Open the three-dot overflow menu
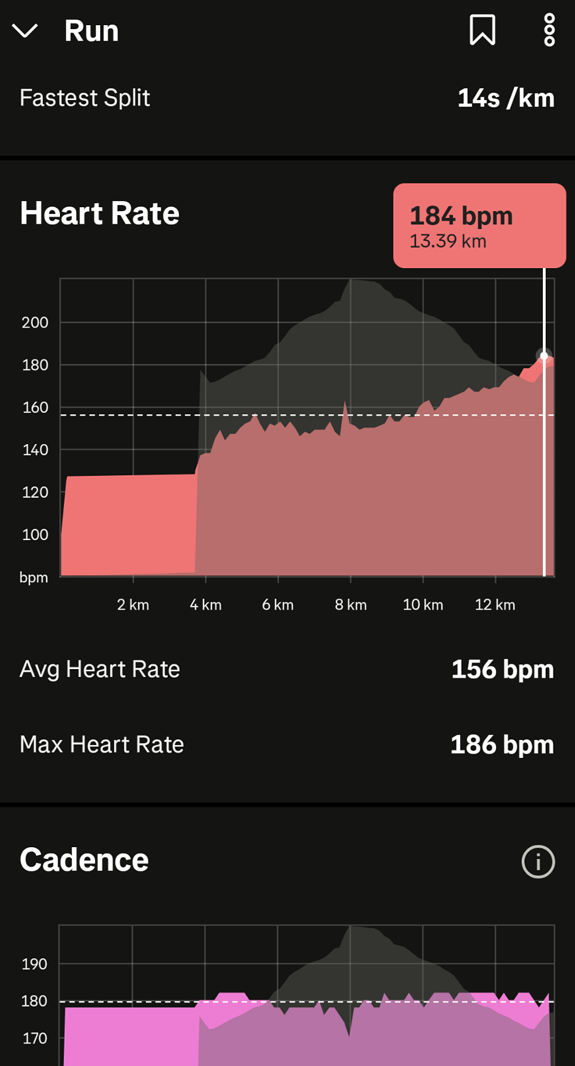The image size is (575, 1066). click(x=549, y=31)
